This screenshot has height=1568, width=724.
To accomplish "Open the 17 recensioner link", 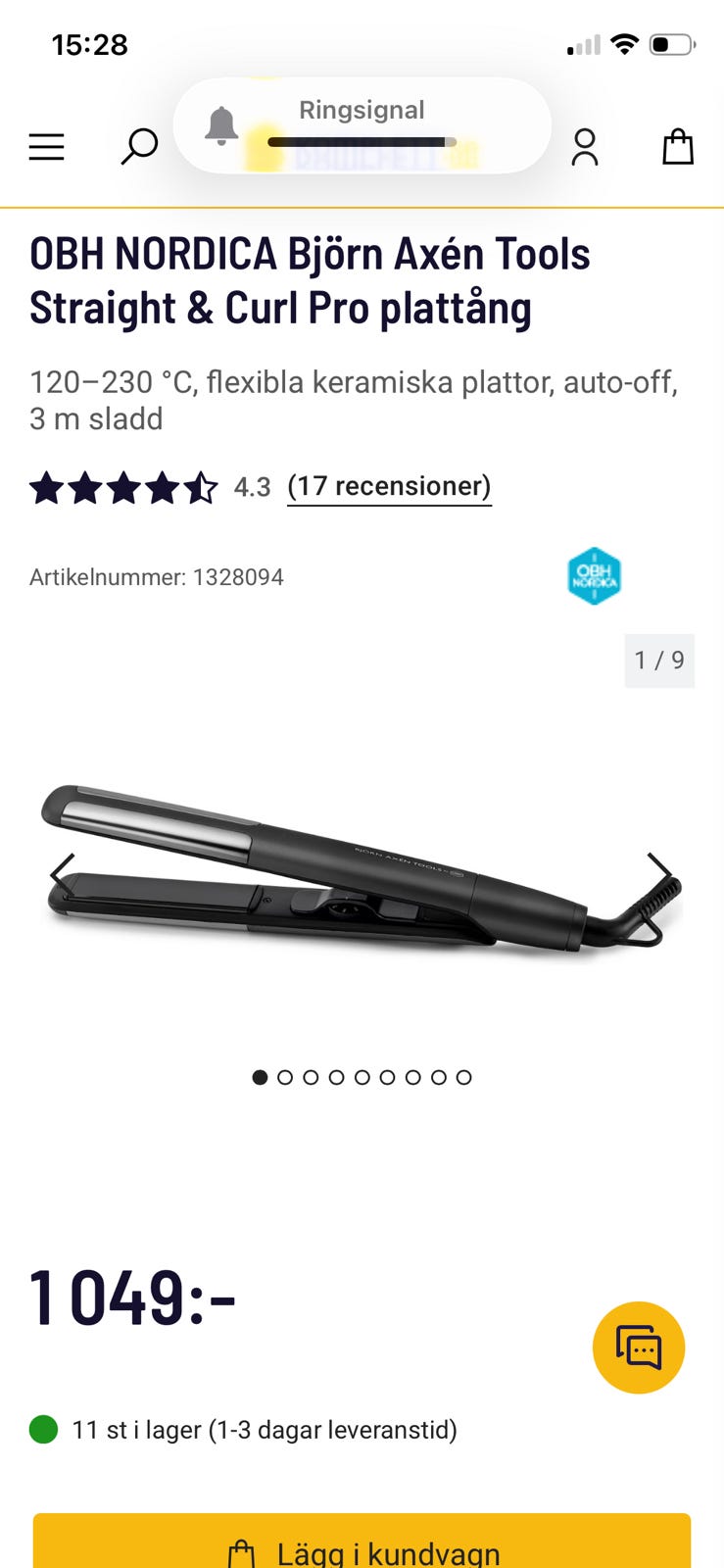I will (389, 486).
